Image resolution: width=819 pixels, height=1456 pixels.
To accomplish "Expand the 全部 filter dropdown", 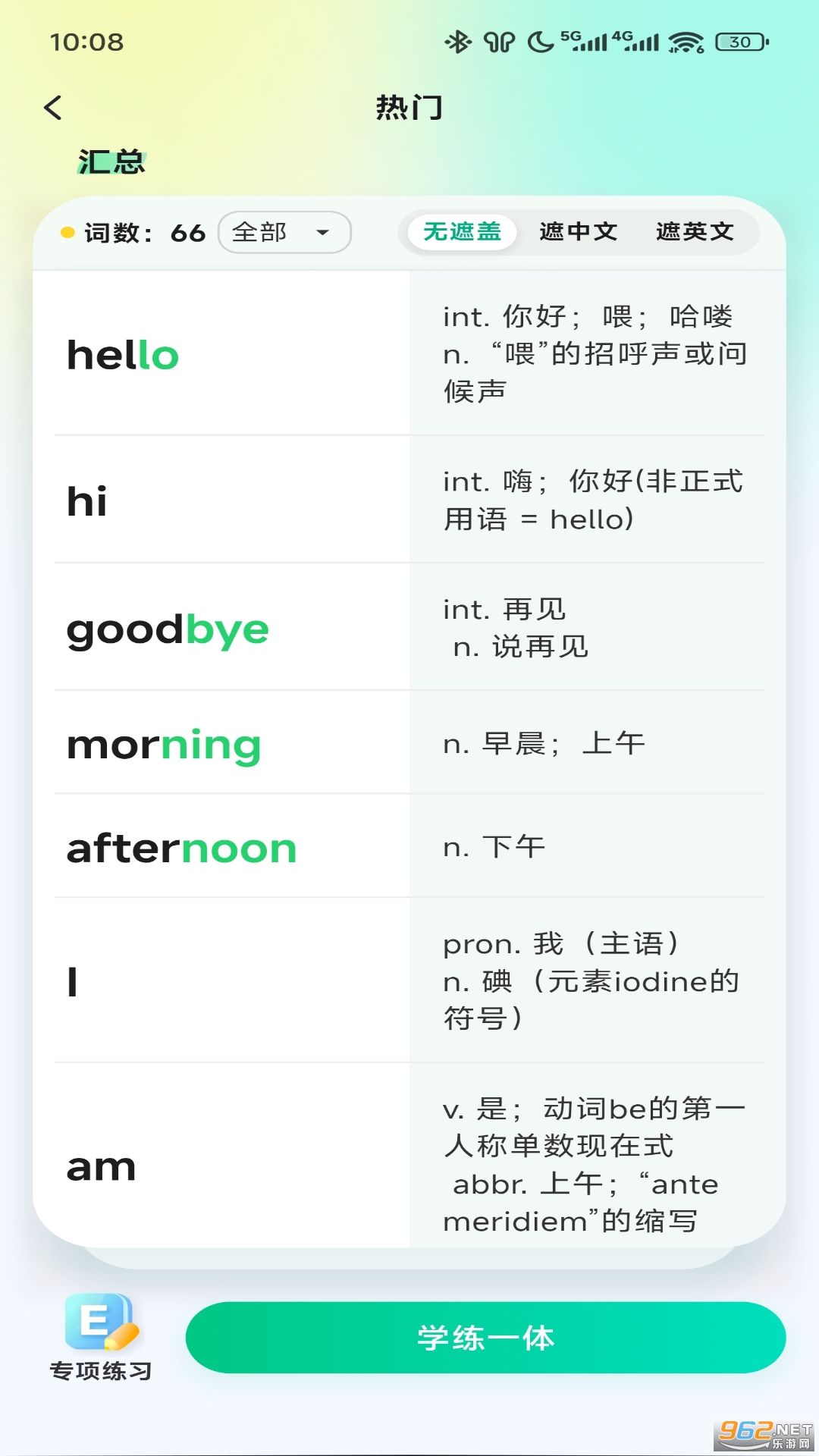I will click(x=284, y=232).
